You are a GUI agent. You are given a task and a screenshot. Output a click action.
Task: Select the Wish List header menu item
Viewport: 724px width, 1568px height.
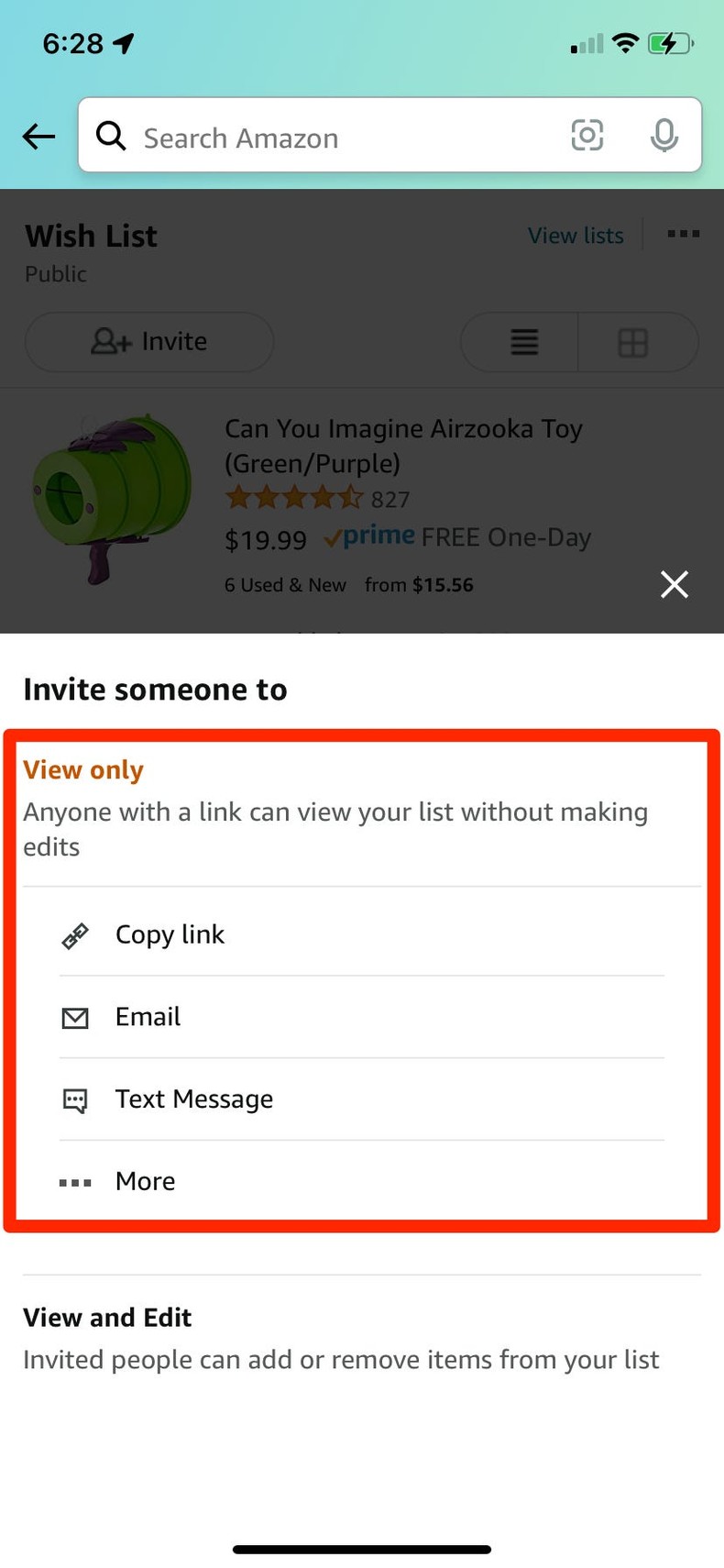click(x=91, y=236)
